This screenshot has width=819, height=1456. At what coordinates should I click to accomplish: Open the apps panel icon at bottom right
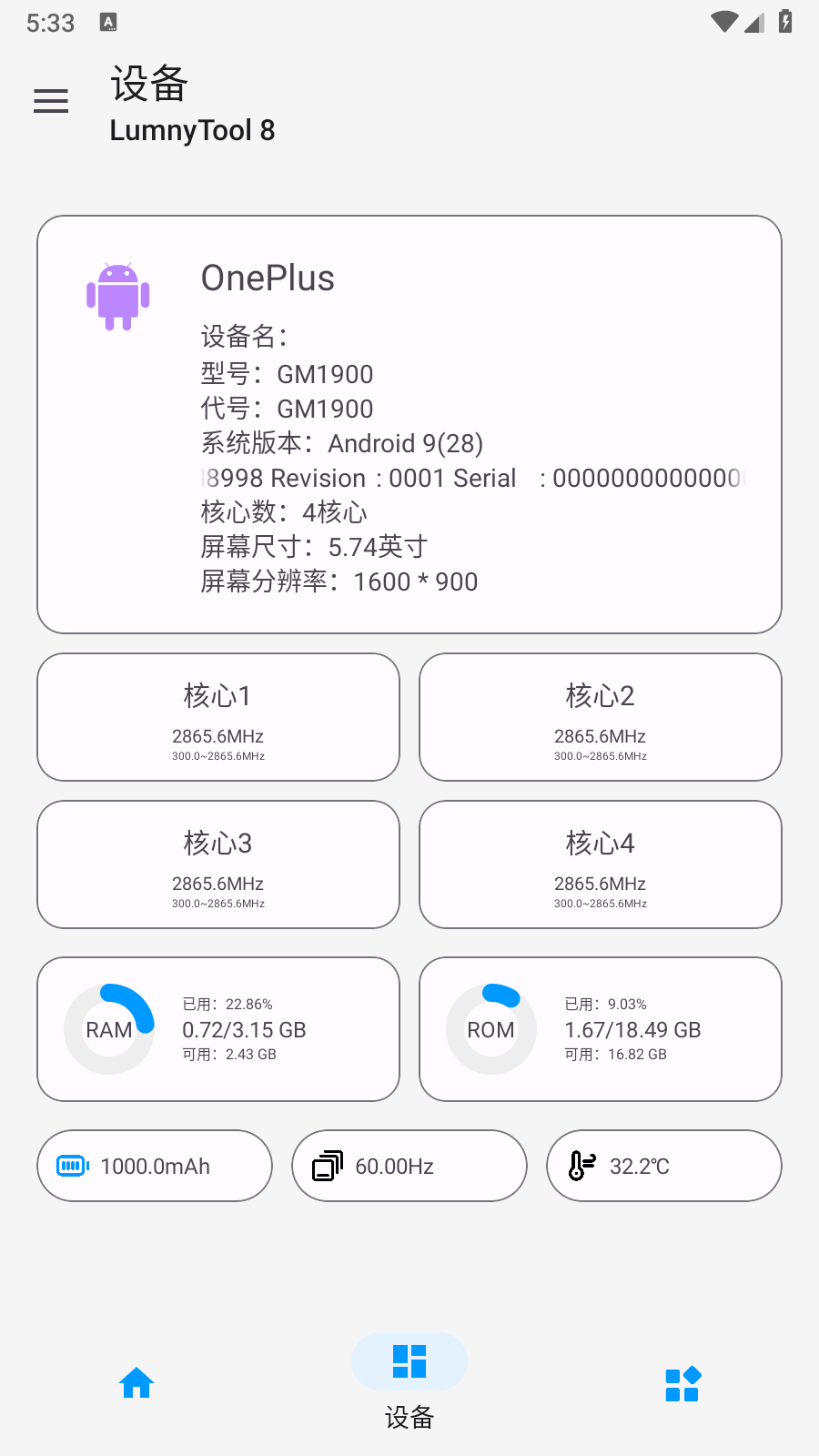pyautogui.click(x=682, y=1384)
